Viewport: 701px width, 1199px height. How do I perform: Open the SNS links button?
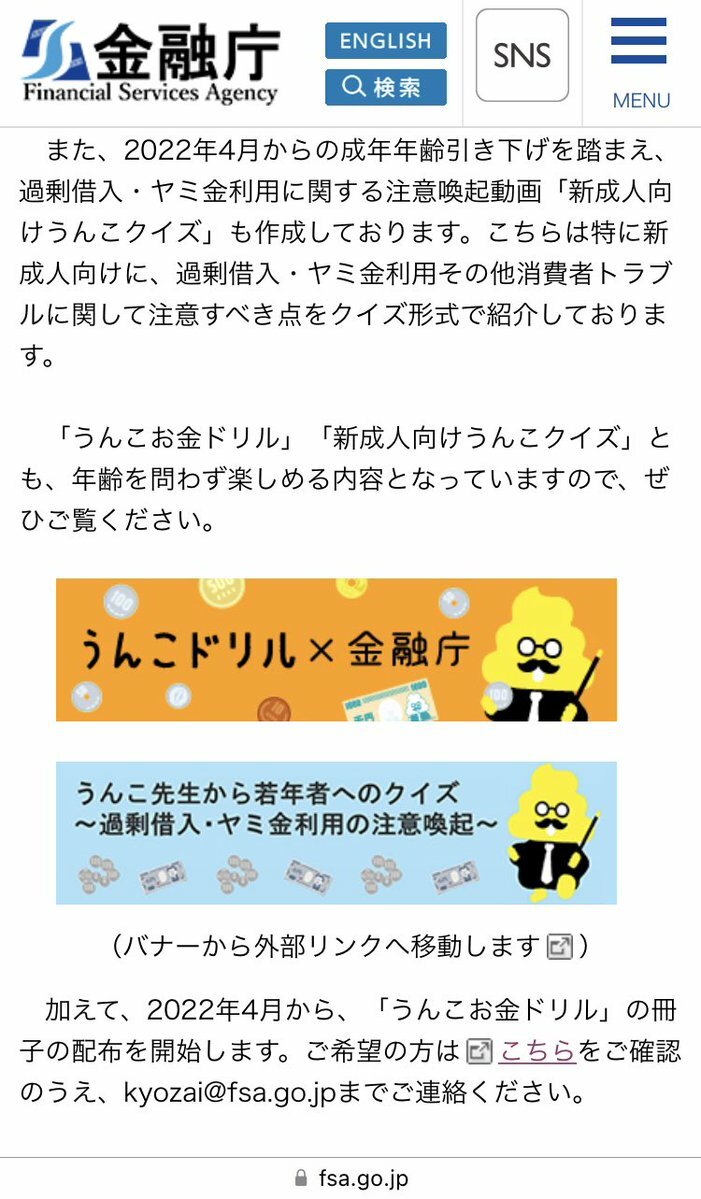click(x=522, y=56)
